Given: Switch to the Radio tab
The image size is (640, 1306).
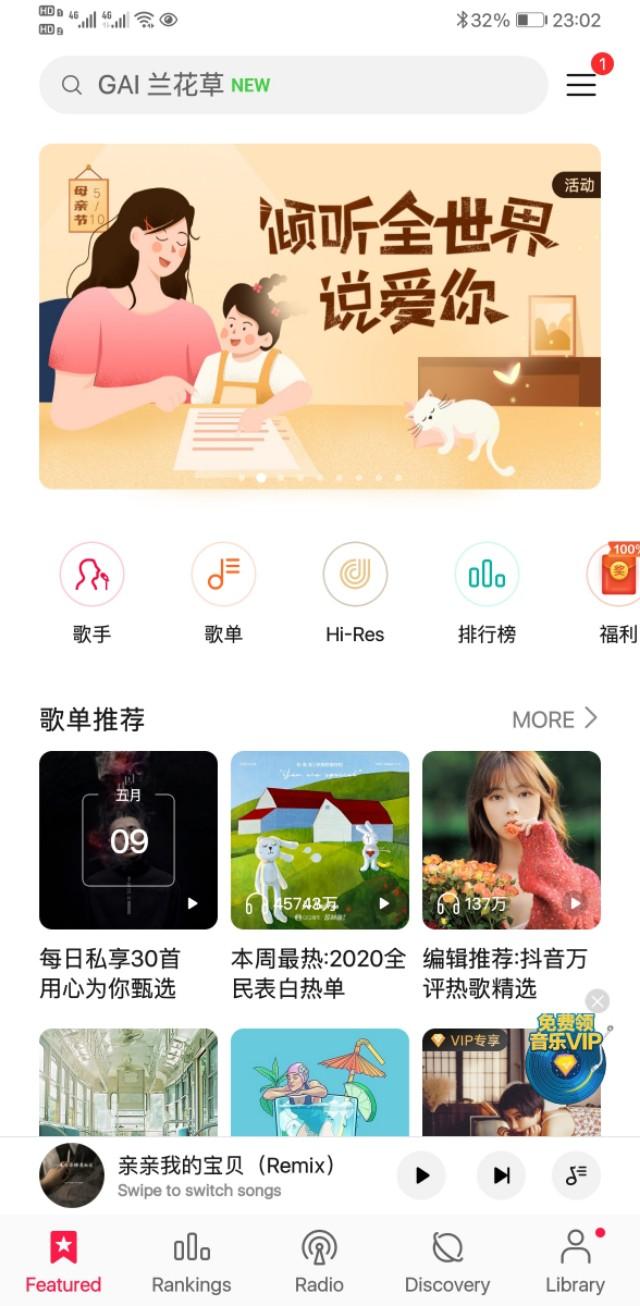Looking at the screenshot, I should tap(319, 1262).
